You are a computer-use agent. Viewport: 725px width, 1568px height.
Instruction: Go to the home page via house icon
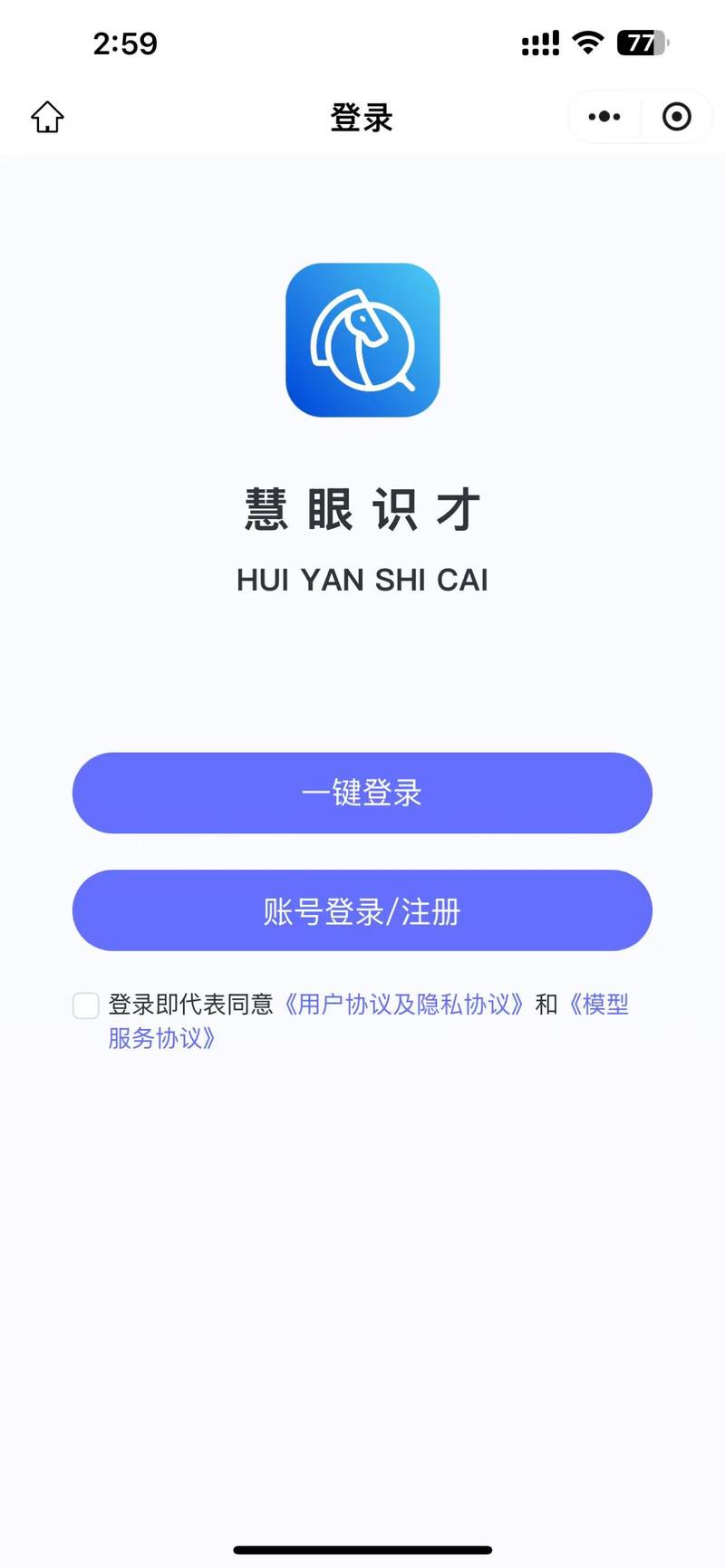coord(47,117)
